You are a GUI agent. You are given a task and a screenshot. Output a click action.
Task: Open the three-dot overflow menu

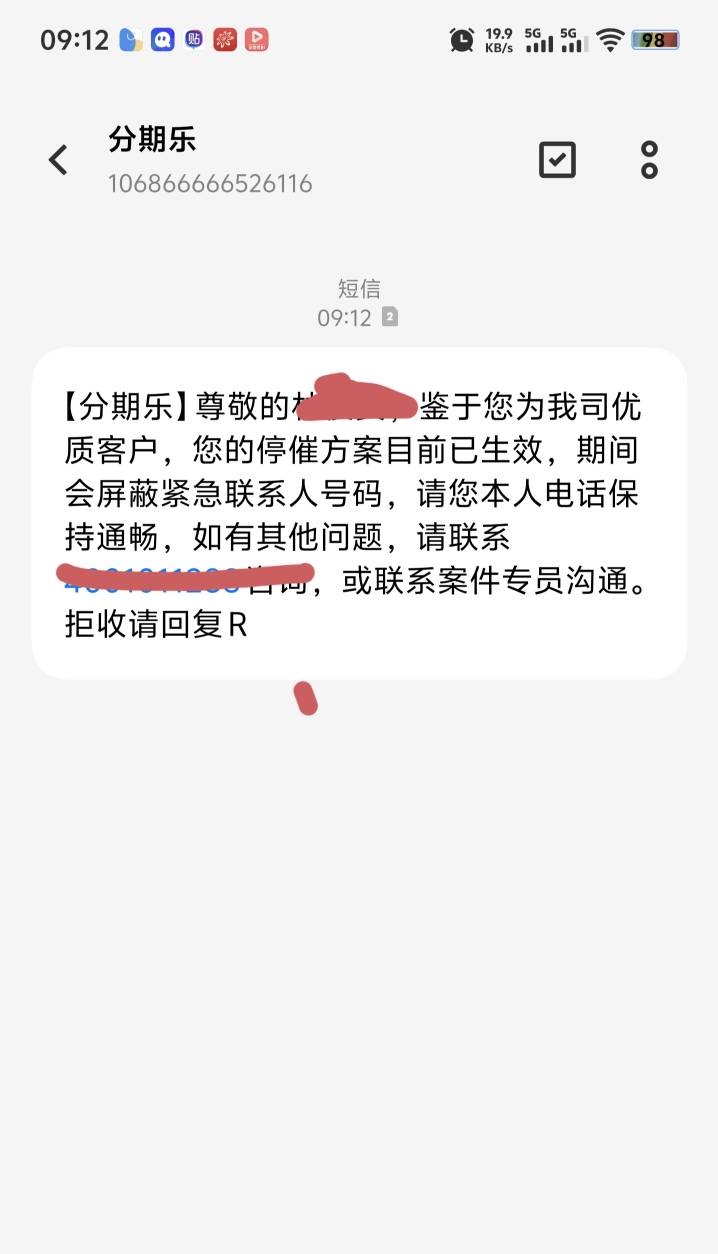coord(649,160)
